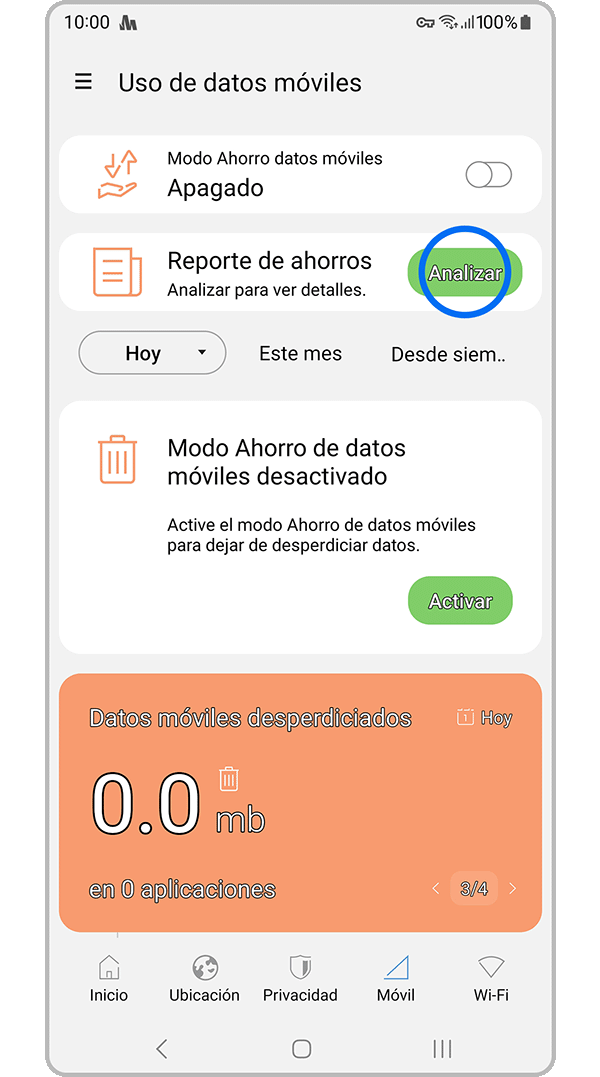Tap the system back button
This screenshot has width=600, height=1077.
[162, 1048]
